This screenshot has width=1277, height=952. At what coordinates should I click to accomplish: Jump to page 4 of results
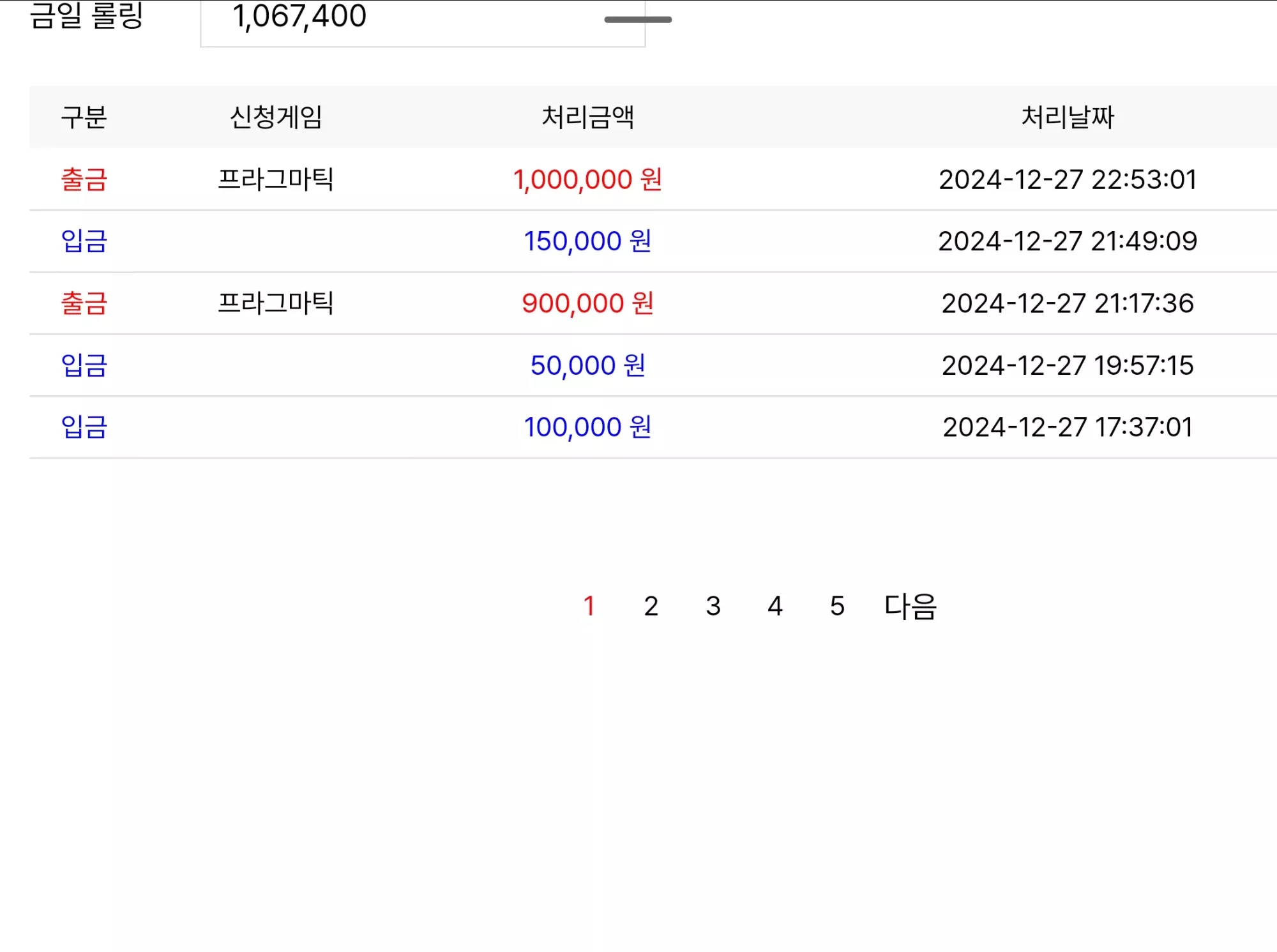click(775, 606)
